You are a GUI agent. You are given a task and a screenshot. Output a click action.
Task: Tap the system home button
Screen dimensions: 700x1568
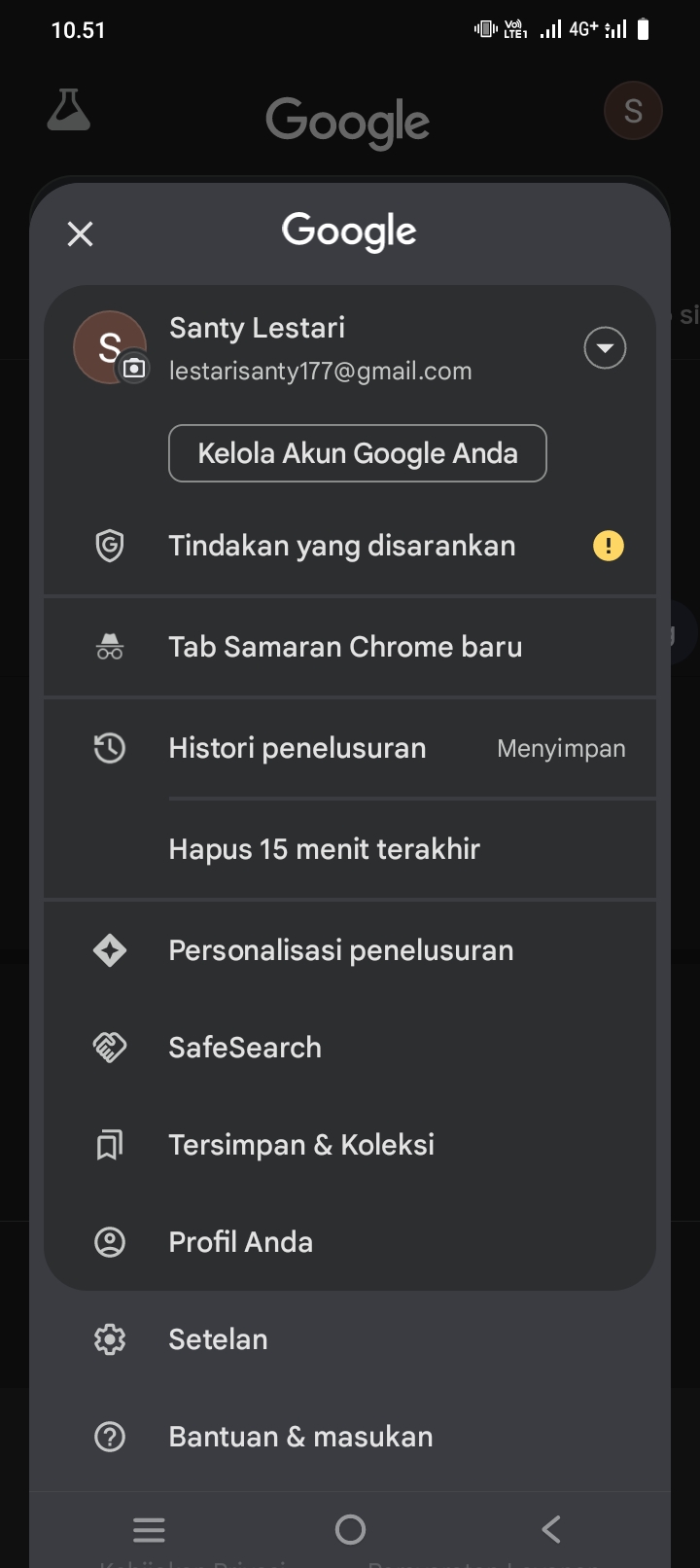point(350,1529)
